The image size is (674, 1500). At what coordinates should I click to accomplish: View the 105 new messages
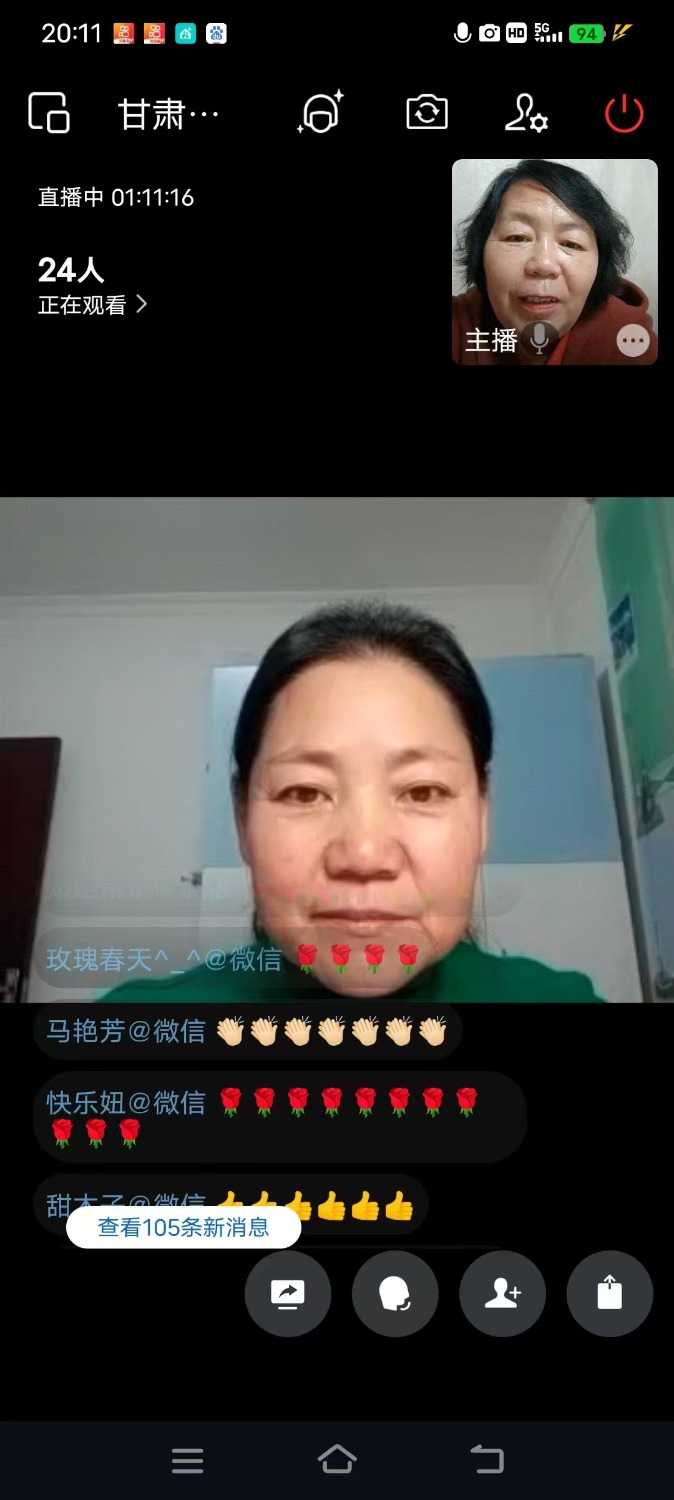tap(184, 1227)
